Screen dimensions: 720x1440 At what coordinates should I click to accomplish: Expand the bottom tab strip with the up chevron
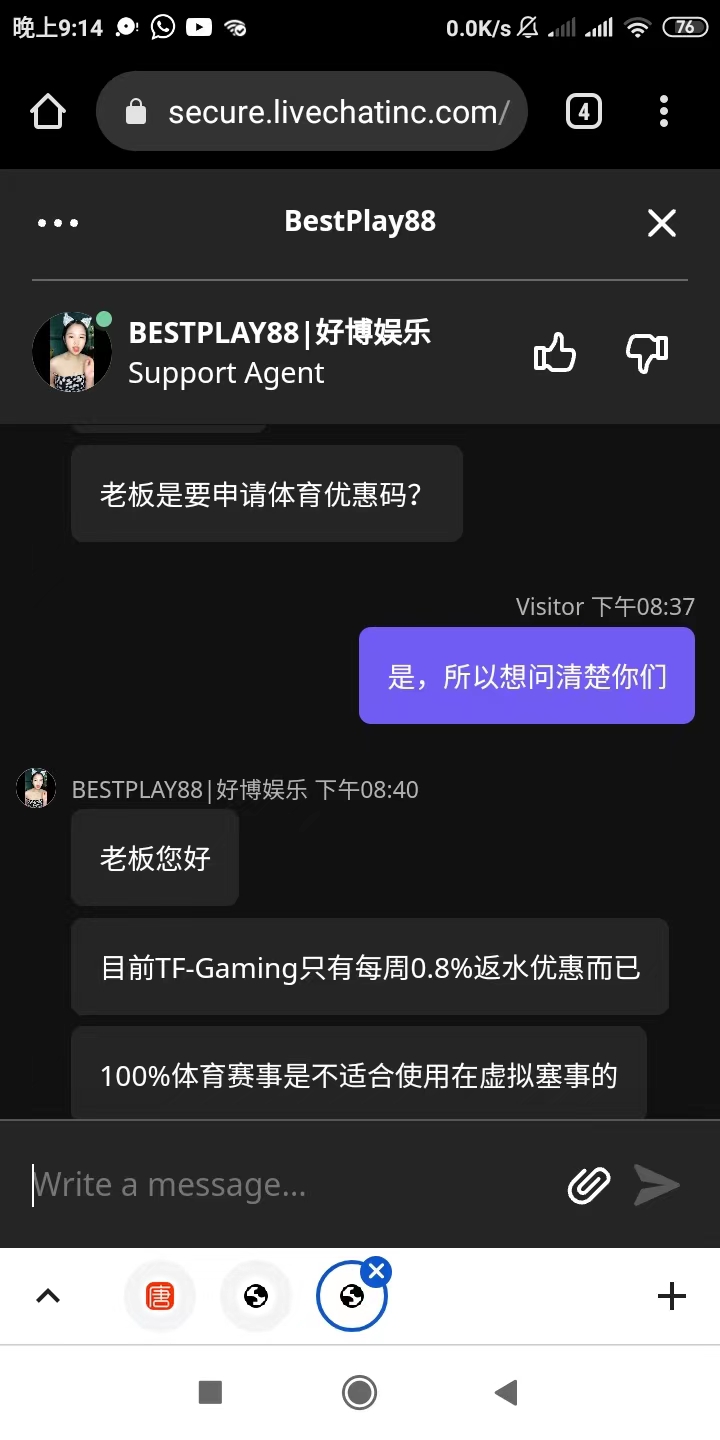[x=48, y=1296]
